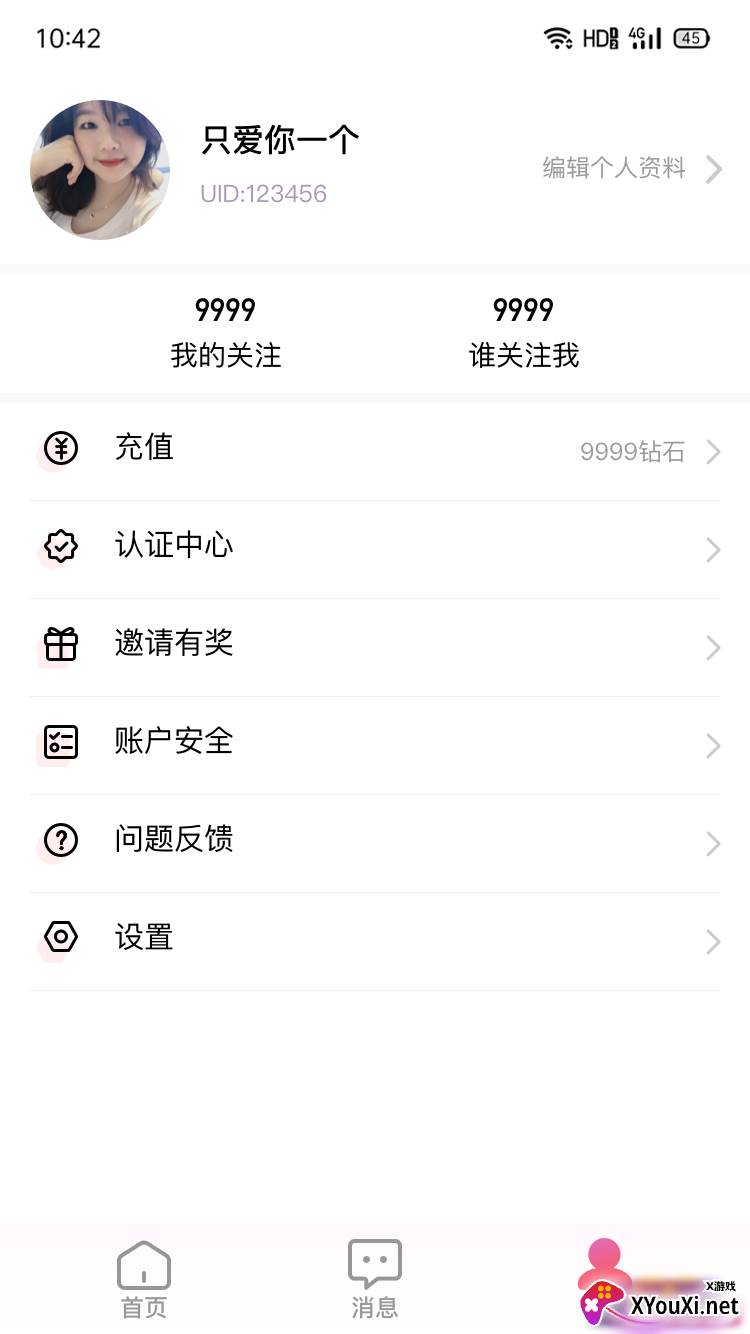The width and height of the screenshot is (750, 1334).
Task: Switch to the 首页 home tab
Action: click(x=144, y=1279)
